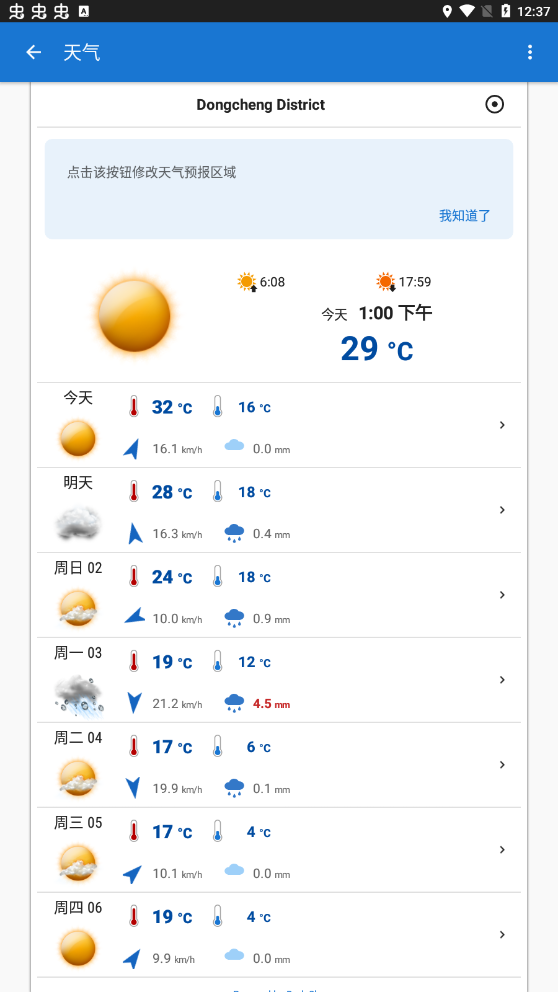This screenshot has width=558, height=992.
Task: Open the 明天 forecast row
Action: click(x=279, y=510)
